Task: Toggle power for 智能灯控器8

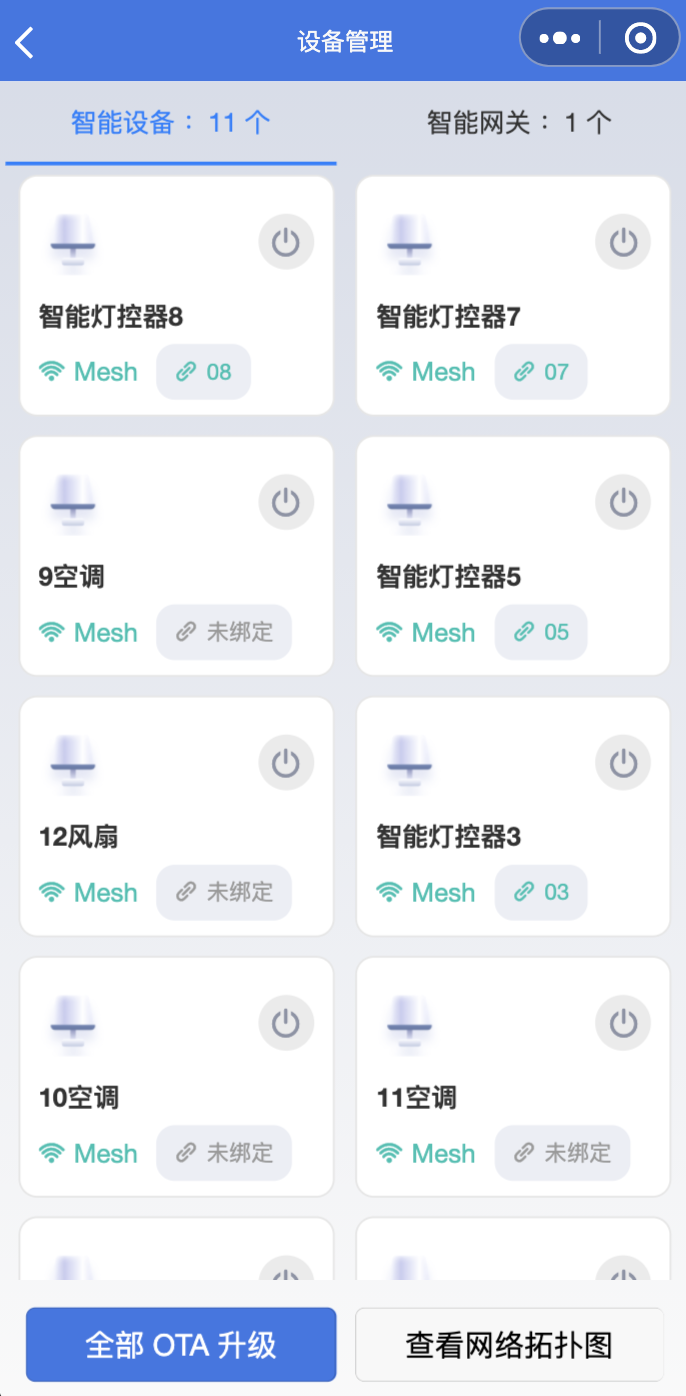Action: coord(286,242)
